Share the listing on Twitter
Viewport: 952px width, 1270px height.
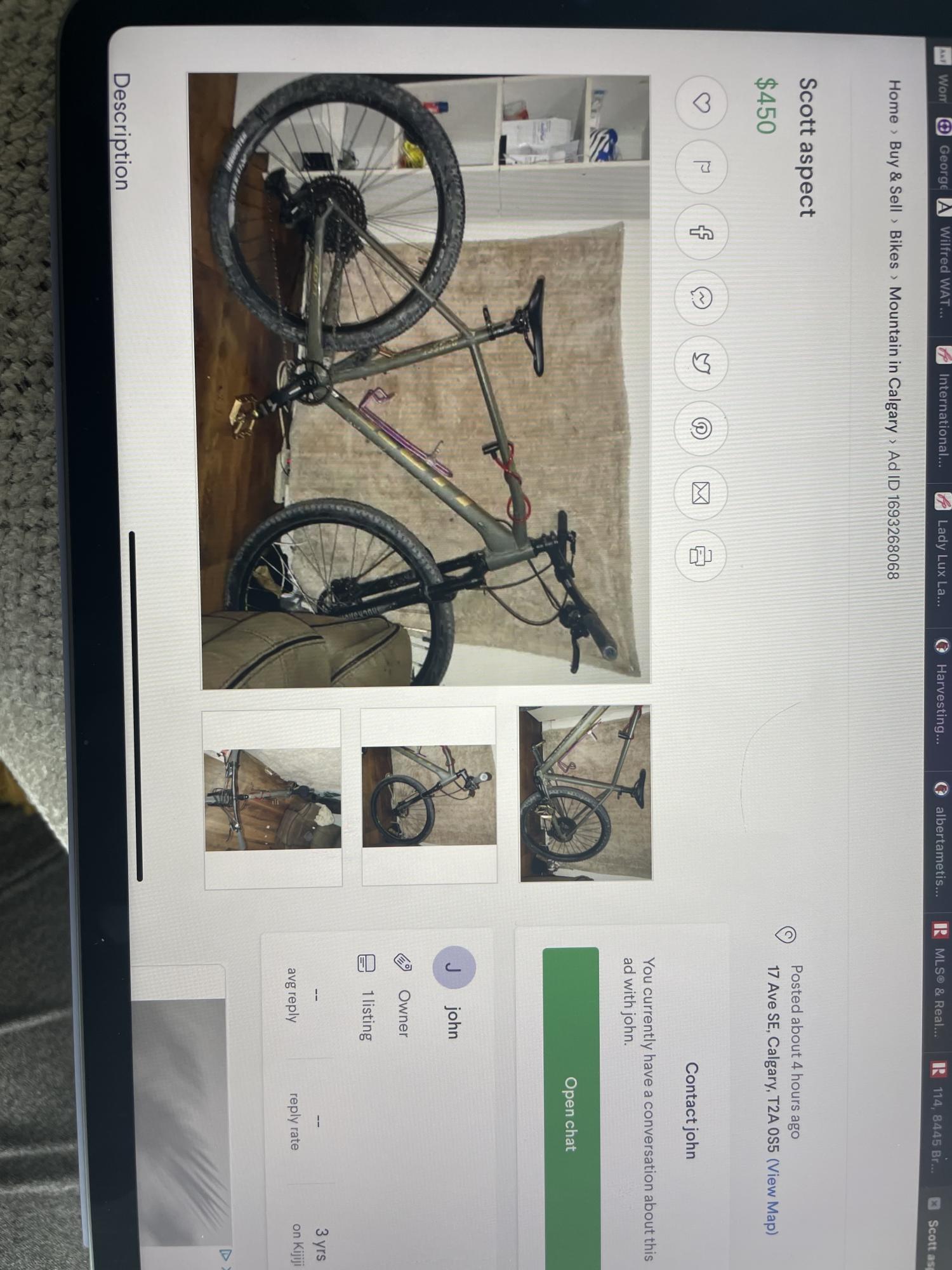pos(701,363)
